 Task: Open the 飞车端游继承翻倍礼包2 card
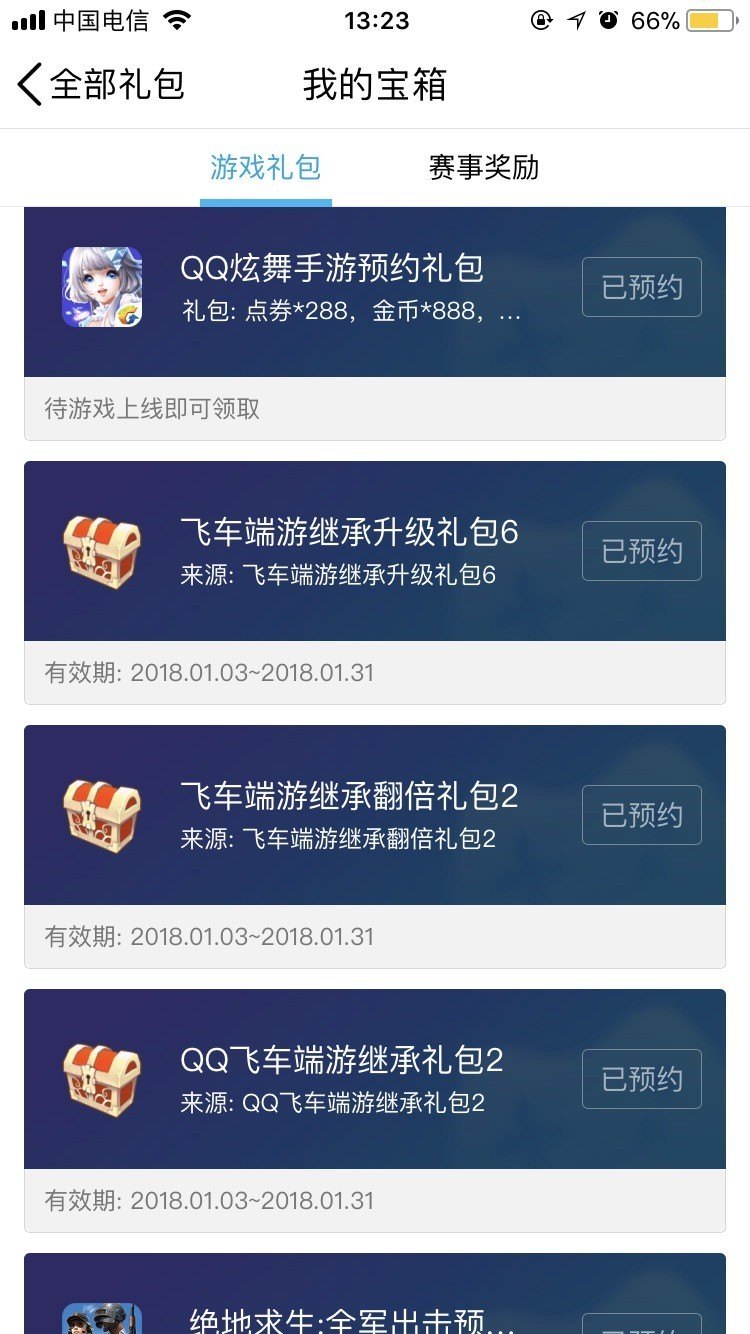[x=375, y=847]
